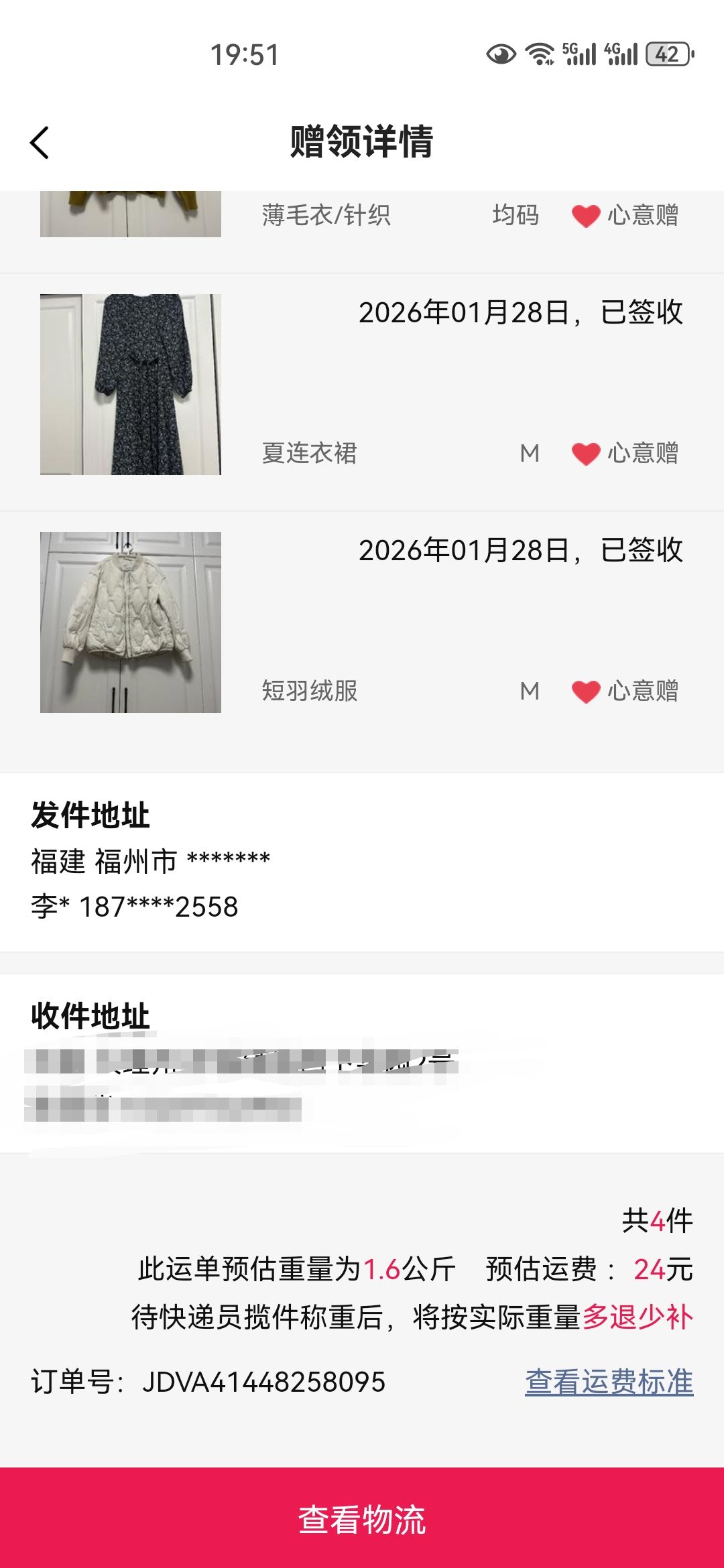724x1568 pixels.
Task: Open the 夏连衣裙 dress photo
Action: click(x=131, y=385)
